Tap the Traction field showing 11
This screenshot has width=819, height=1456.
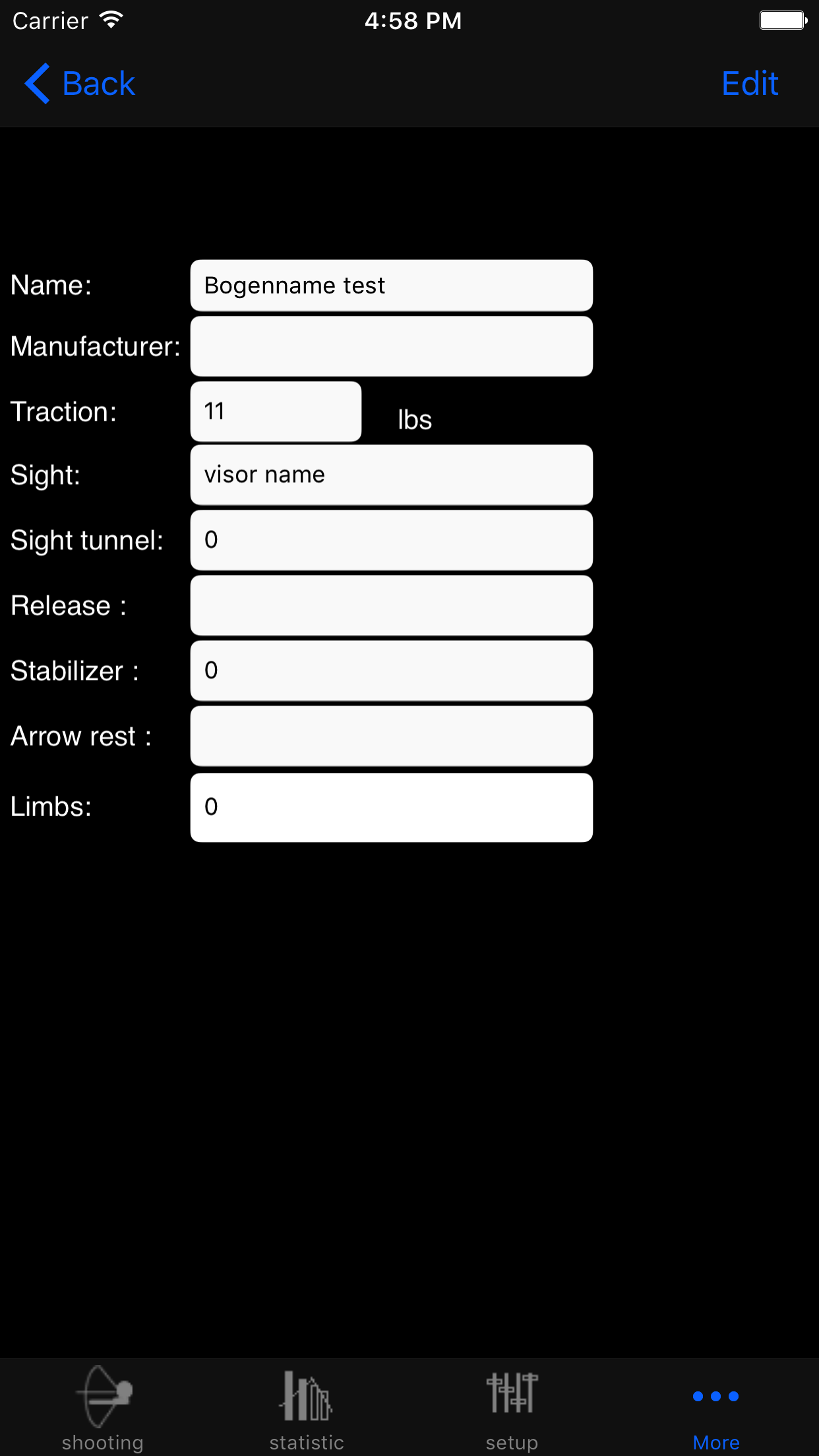(276, 411)
